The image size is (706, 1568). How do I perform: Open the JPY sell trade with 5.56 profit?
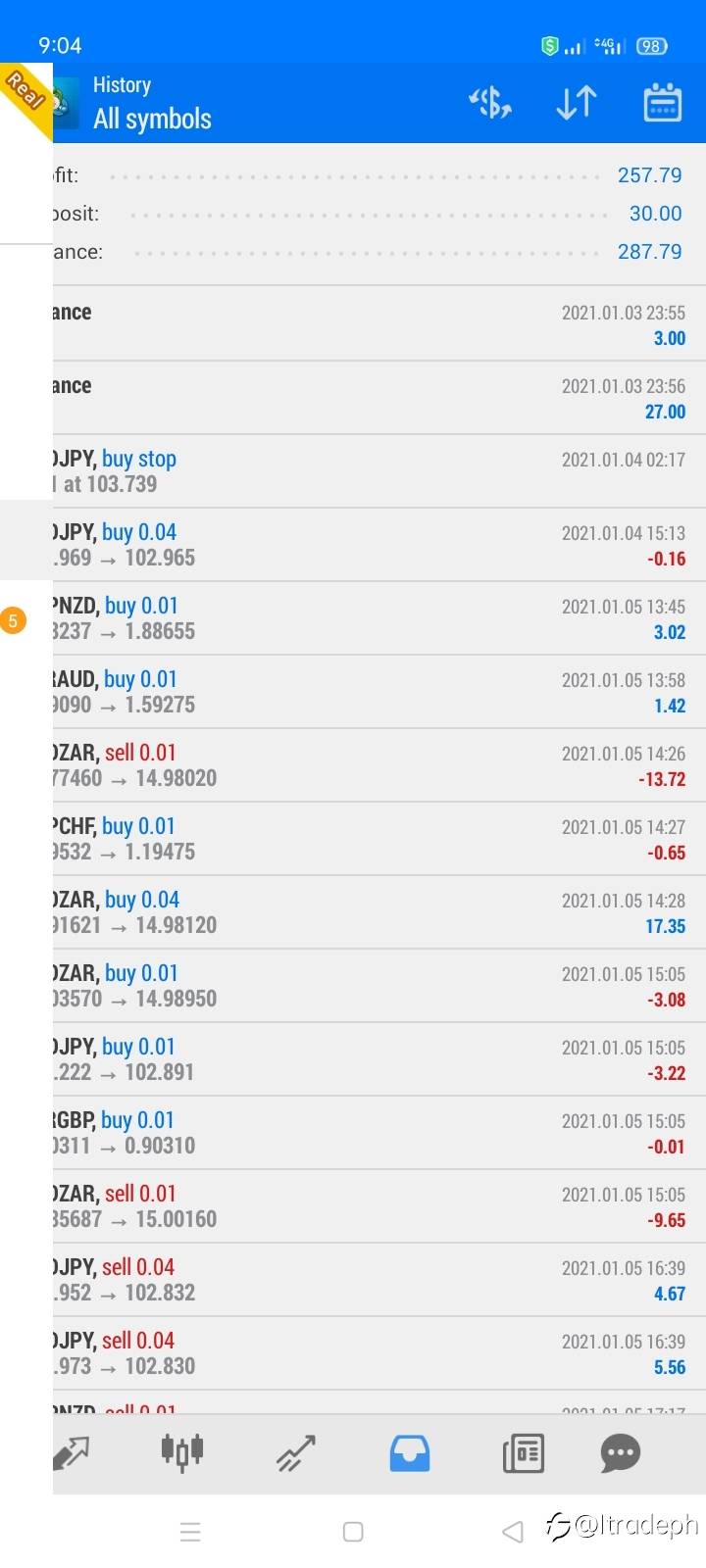[379, 1353]
